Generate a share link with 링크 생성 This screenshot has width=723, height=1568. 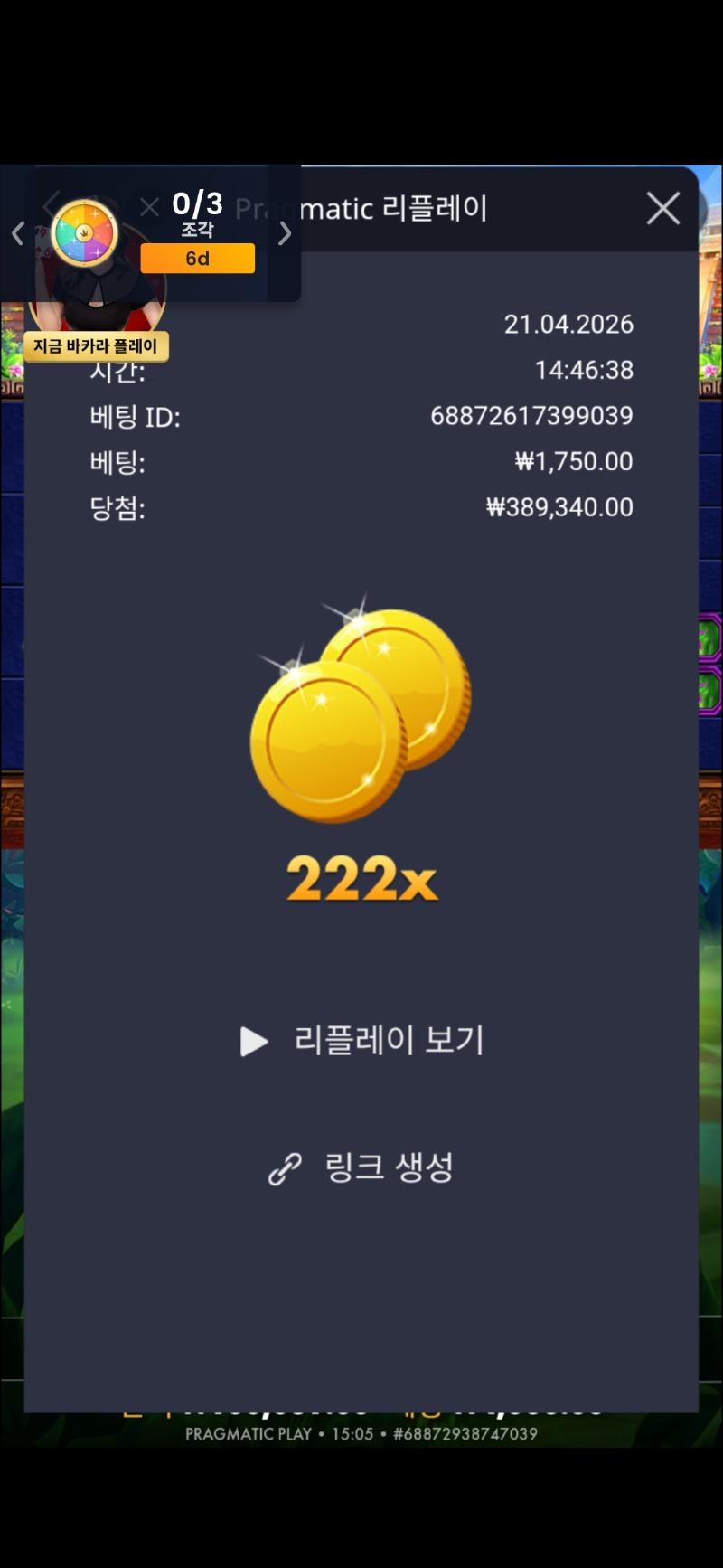tap(362, 1167)
